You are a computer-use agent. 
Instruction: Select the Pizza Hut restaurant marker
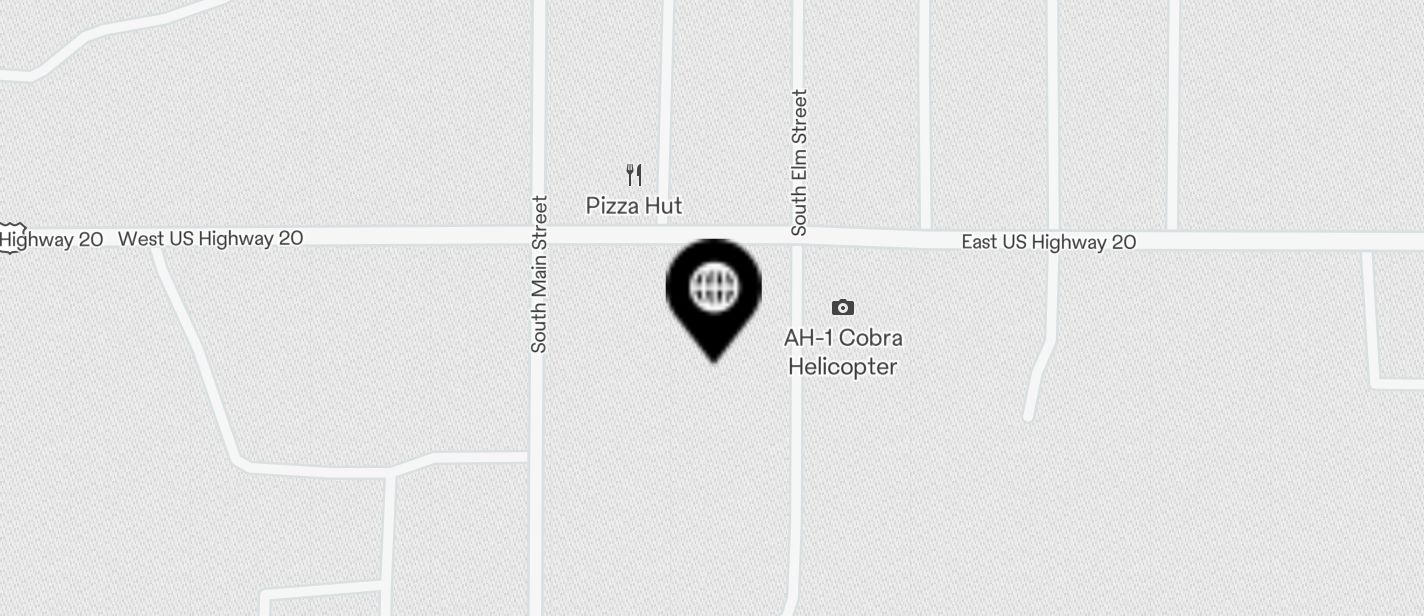point(634,176)
